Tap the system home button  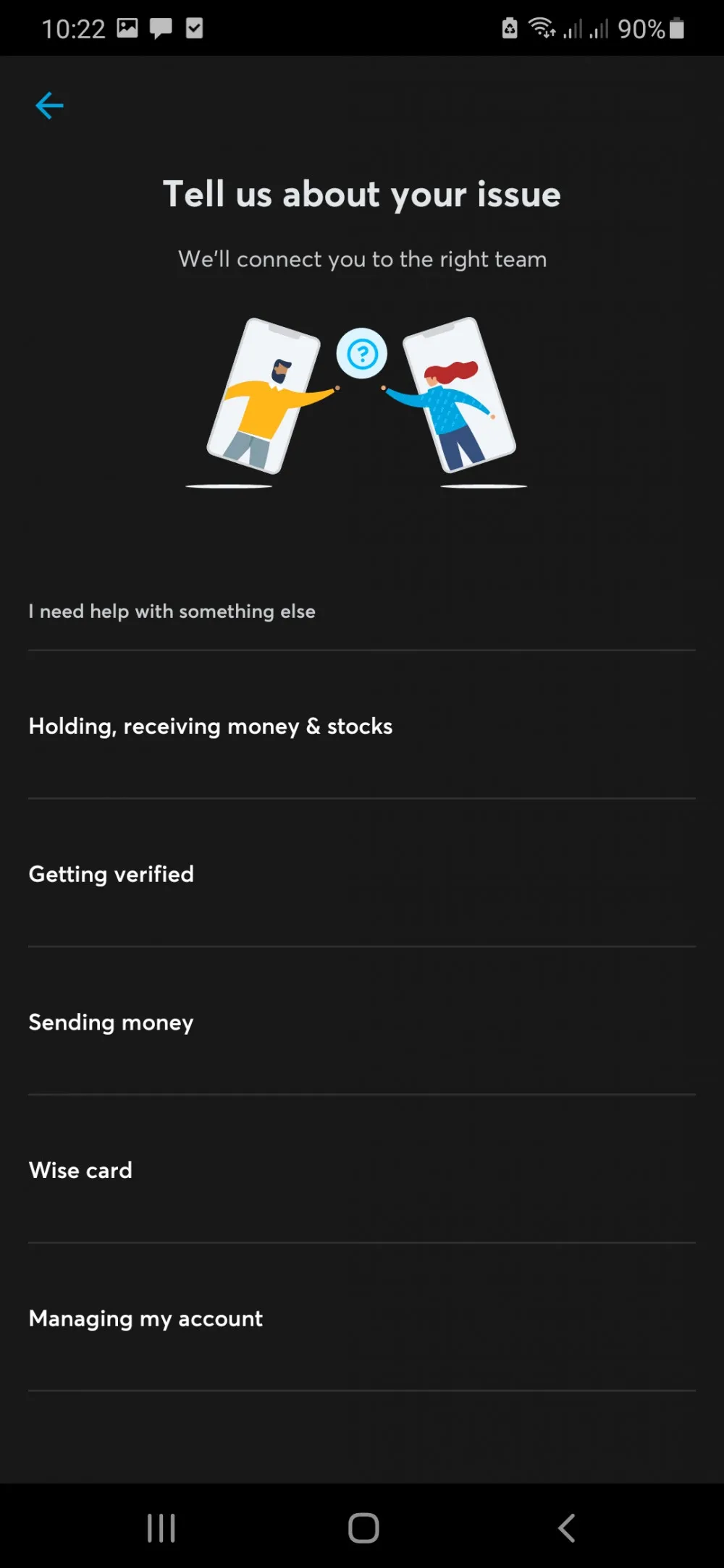pyautogui.click(x=363, y=1527)
